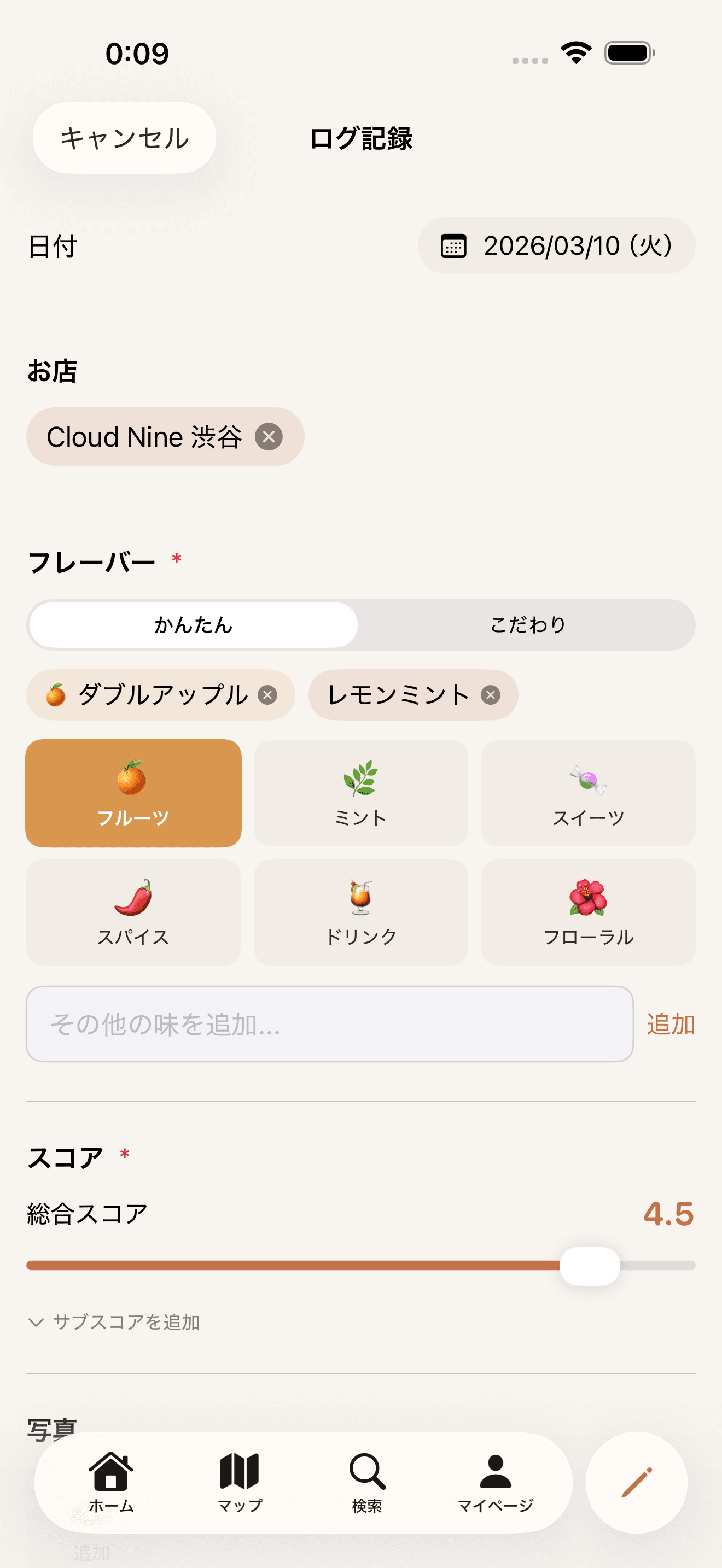Open the date picker showing 2026/03/10
The height and width of the screenshot is (1568, 722).
tap(557, 246)
